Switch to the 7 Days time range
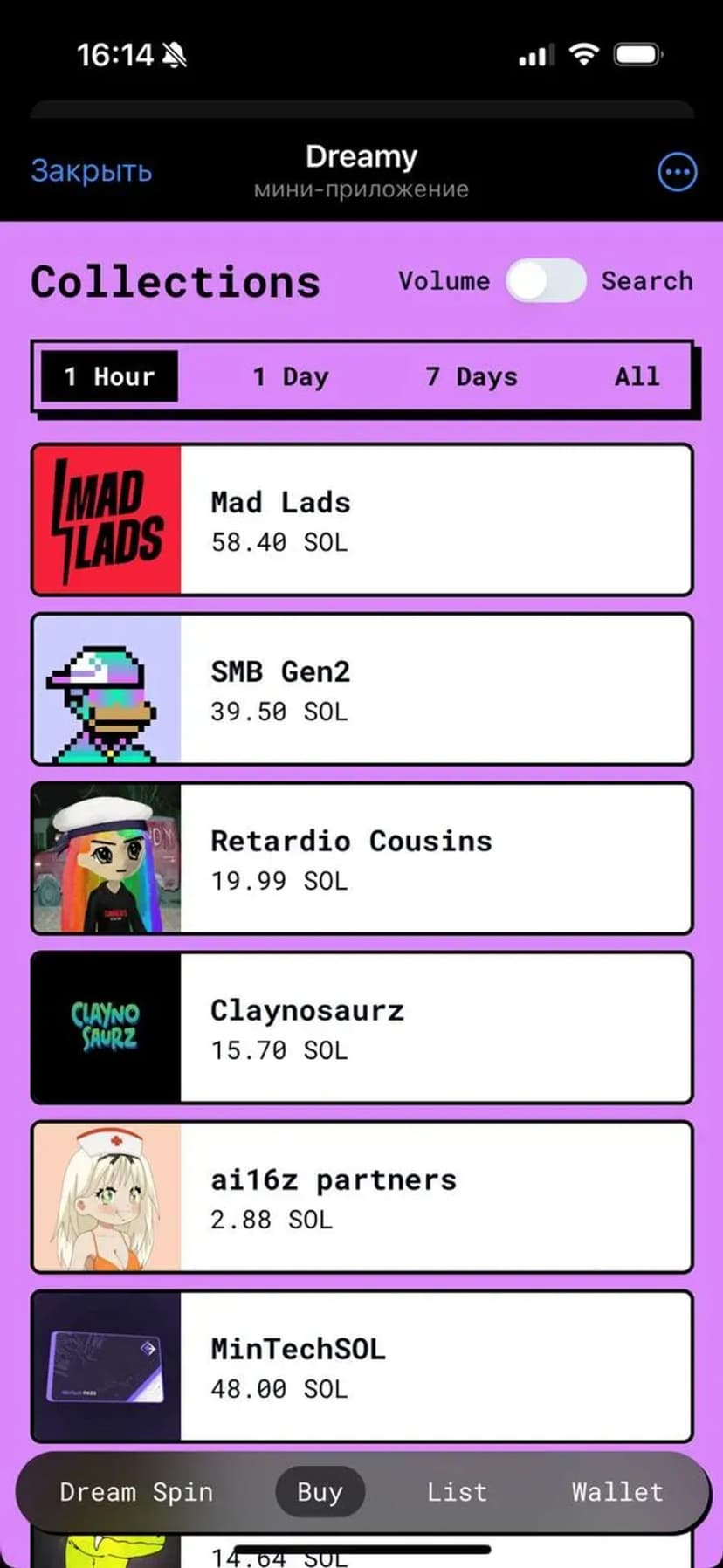 pyautogui.click(x=472, y=376)
